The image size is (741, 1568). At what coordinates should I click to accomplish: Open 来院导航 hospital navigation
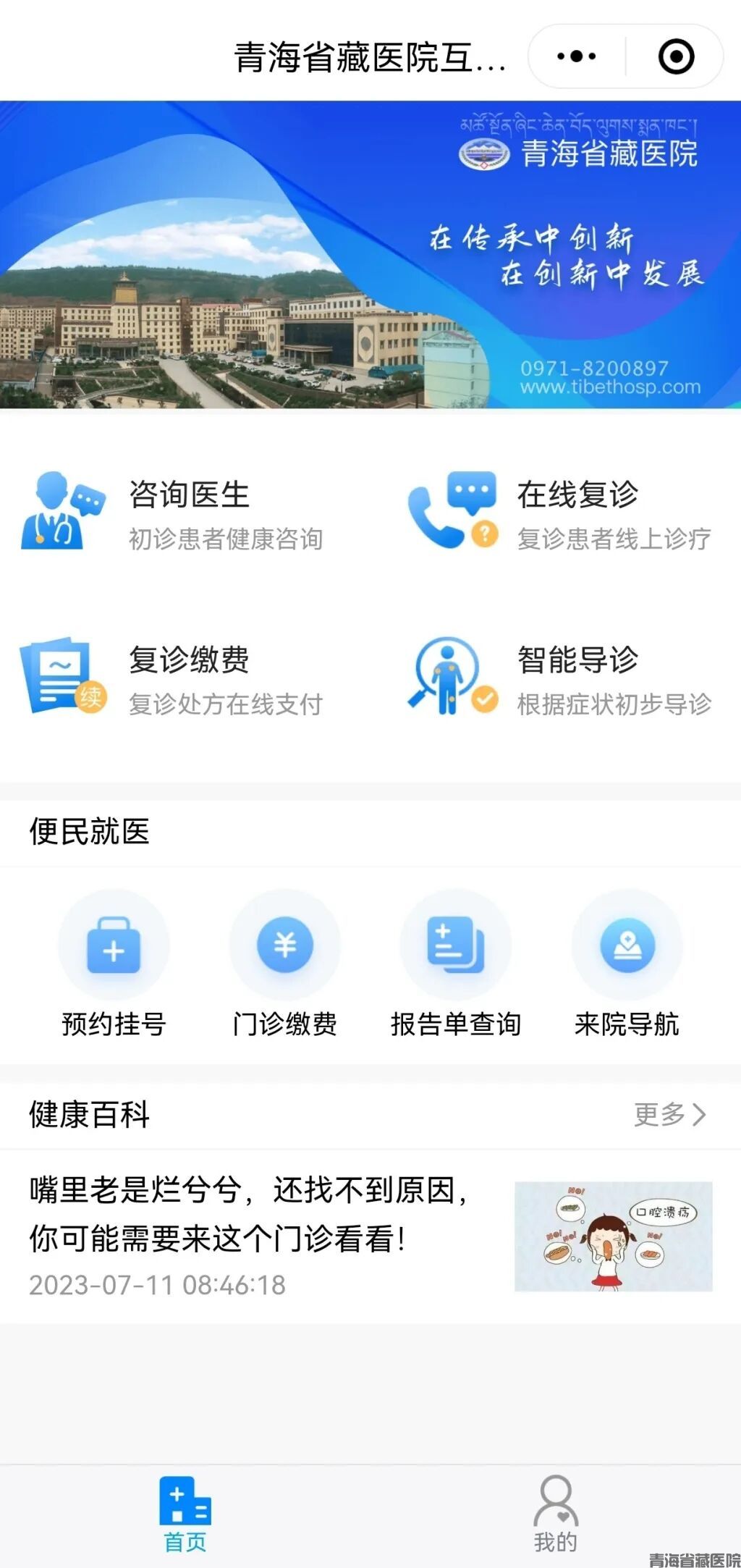(x=627, y=964)
